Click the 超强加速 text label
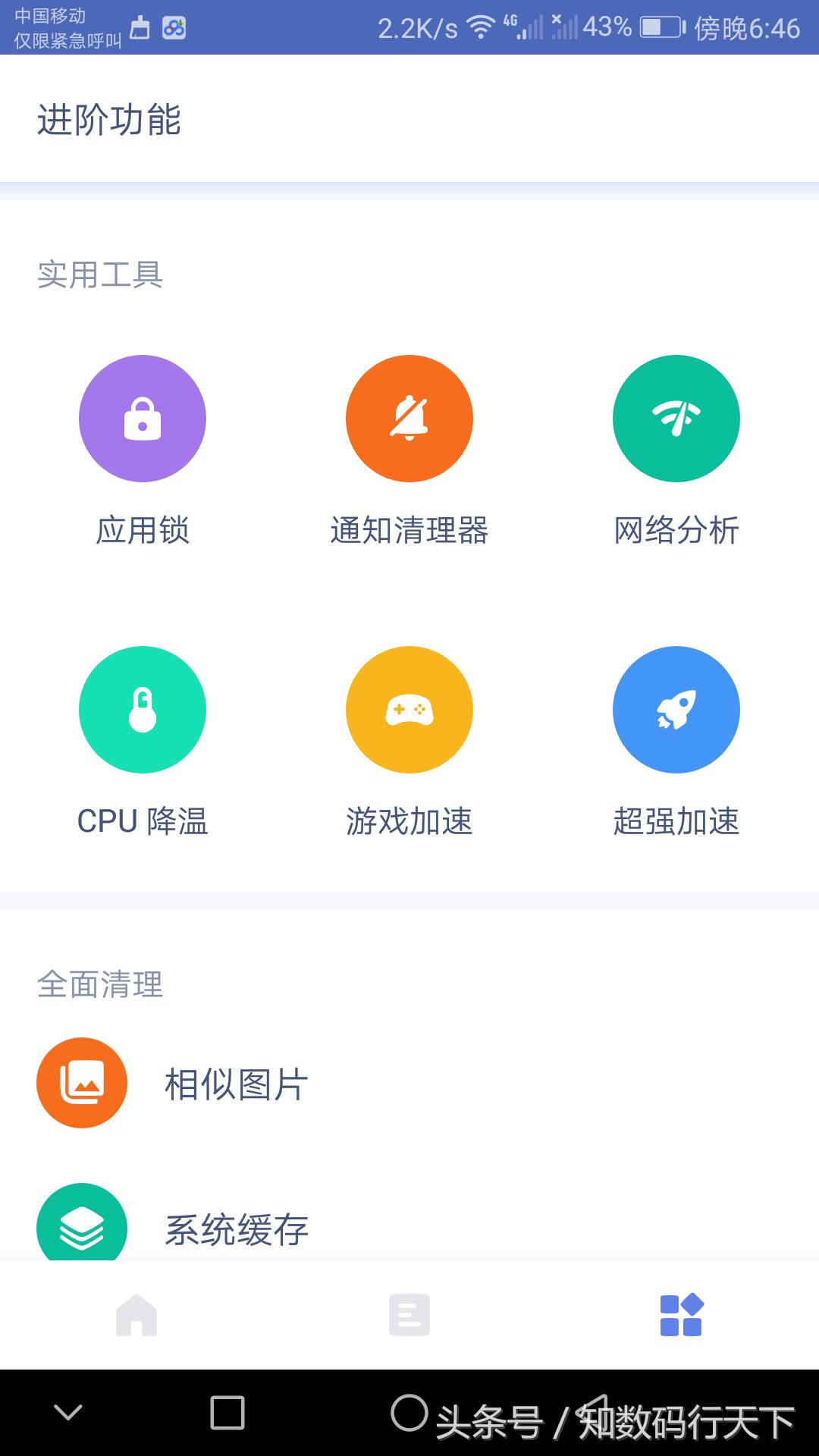This screenshot has width=819, height=1456. tap(677, 821)
